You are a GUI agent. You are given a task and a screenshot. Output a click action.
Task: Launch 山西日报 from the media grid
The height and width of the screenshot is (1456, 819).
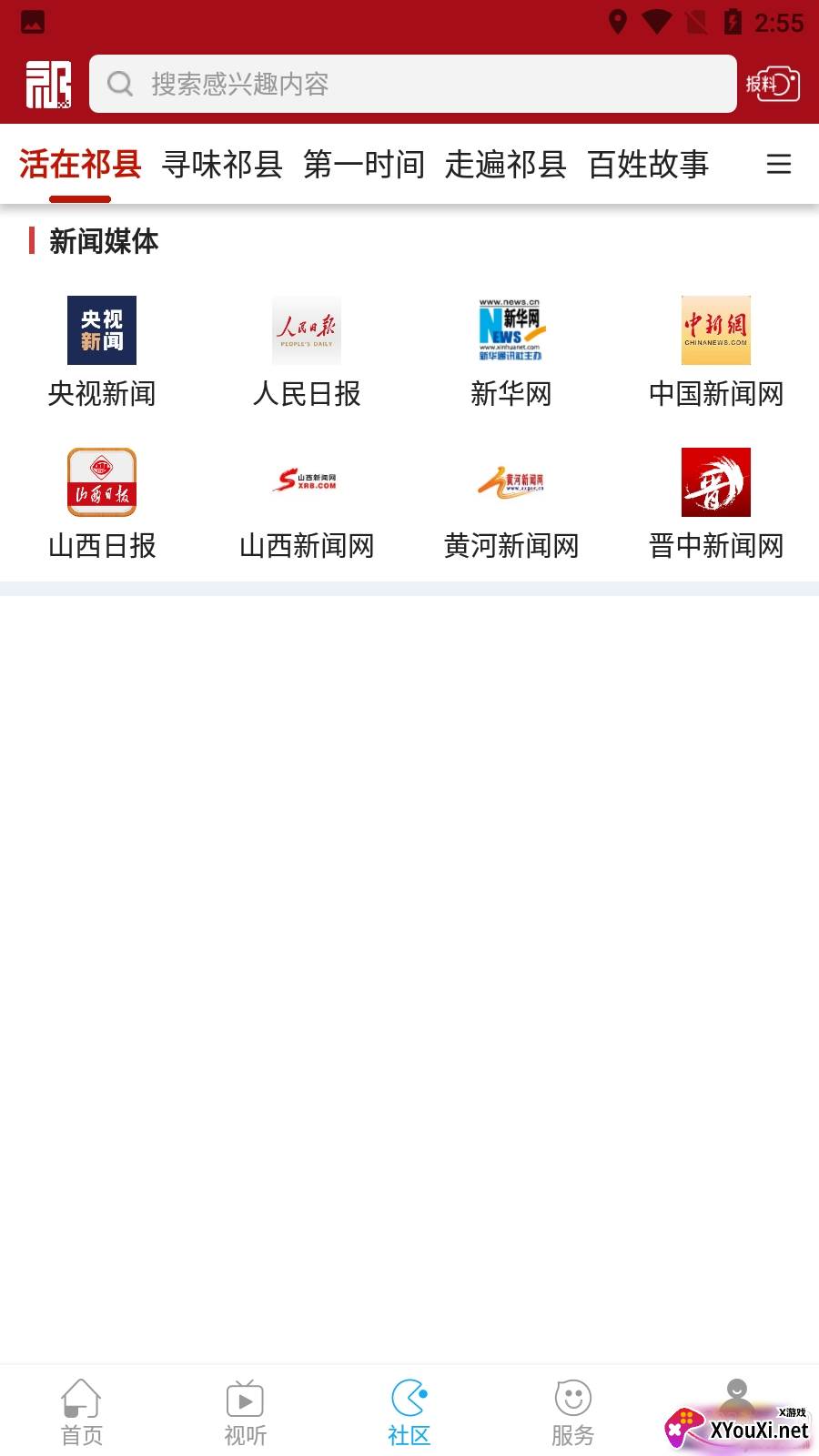(102, 502)
